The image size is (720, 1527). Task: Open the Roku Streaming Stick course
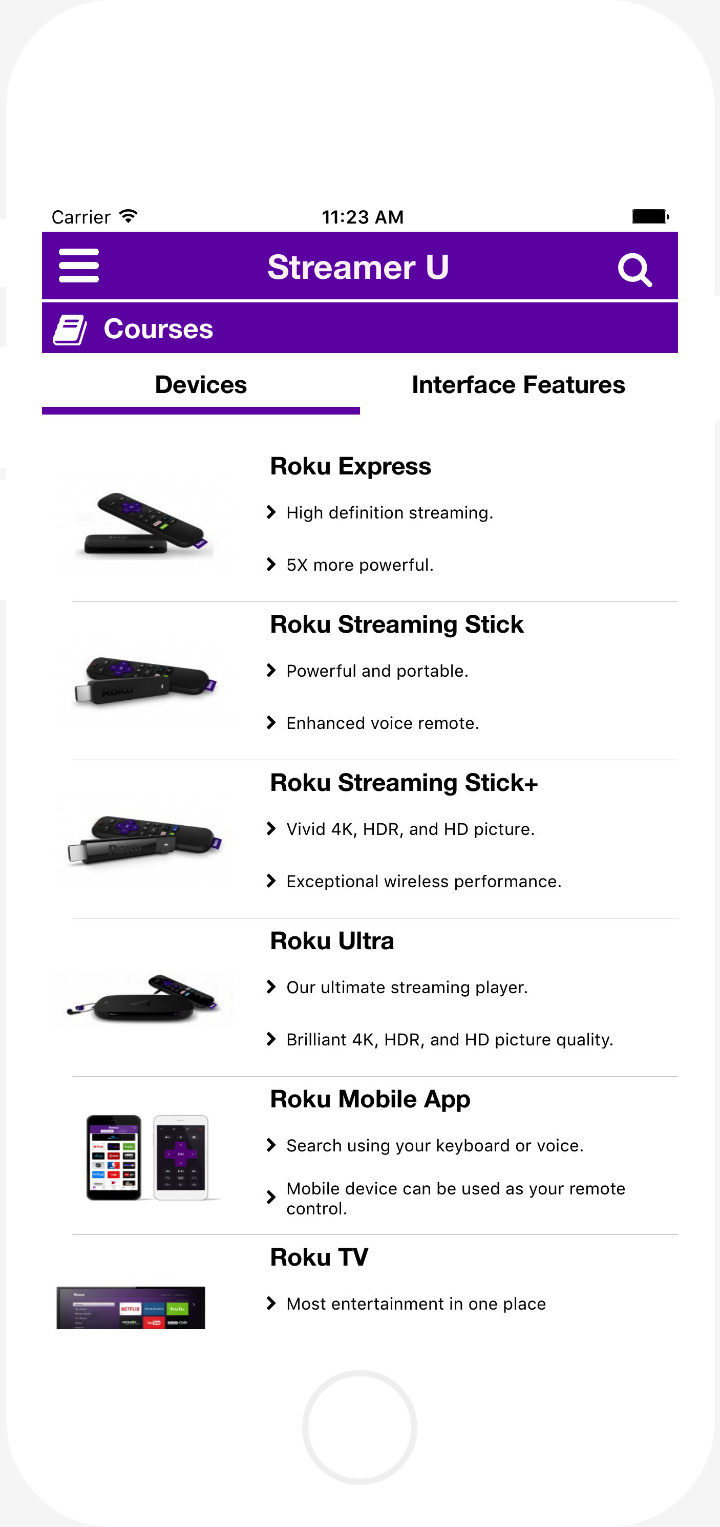[397, 625]
